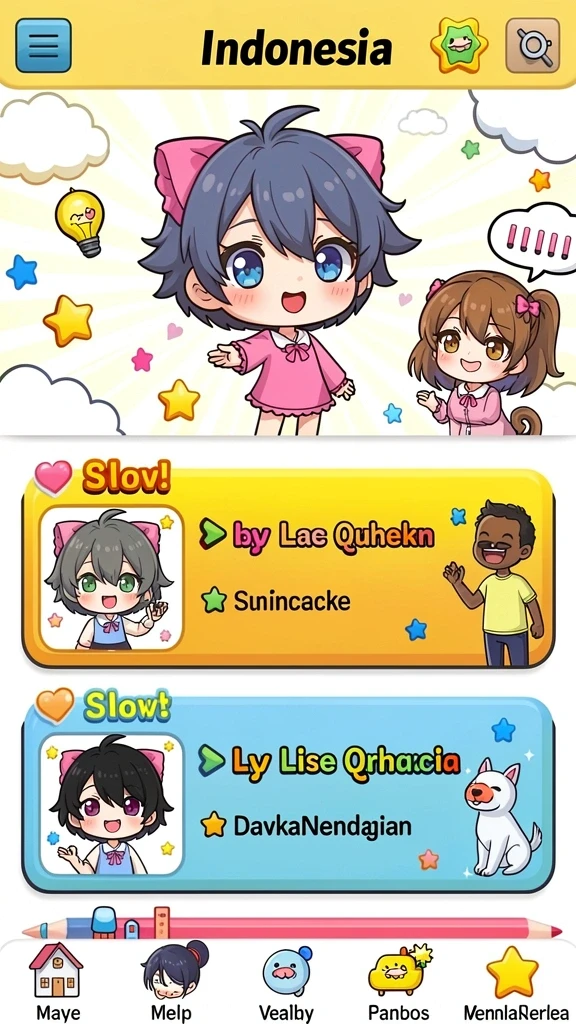This screenshot has height=1024, width=576.
Task: Switch to the Melp tab
Action: [x=171, y=983]
